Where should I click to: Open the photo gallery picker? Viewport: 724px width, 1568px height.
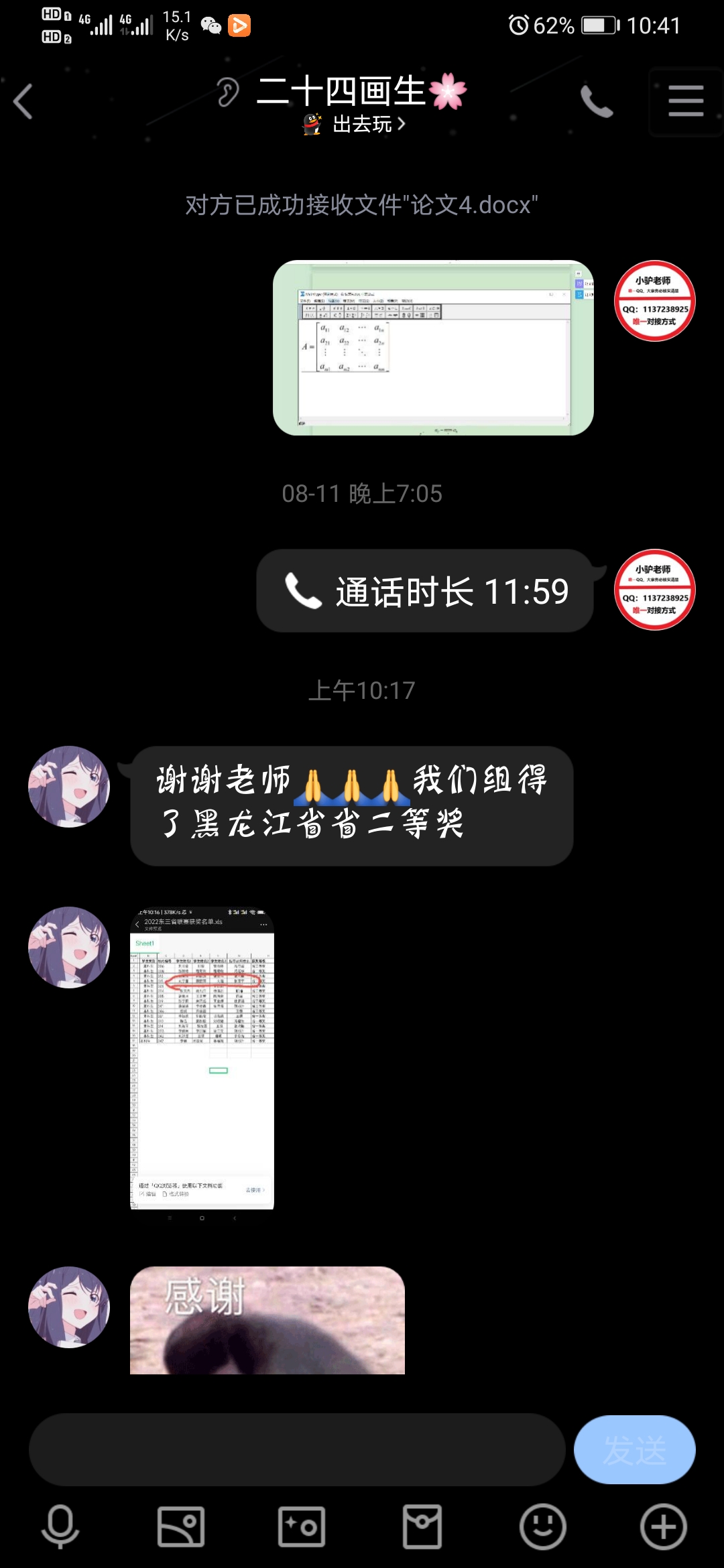(181, 1526)
